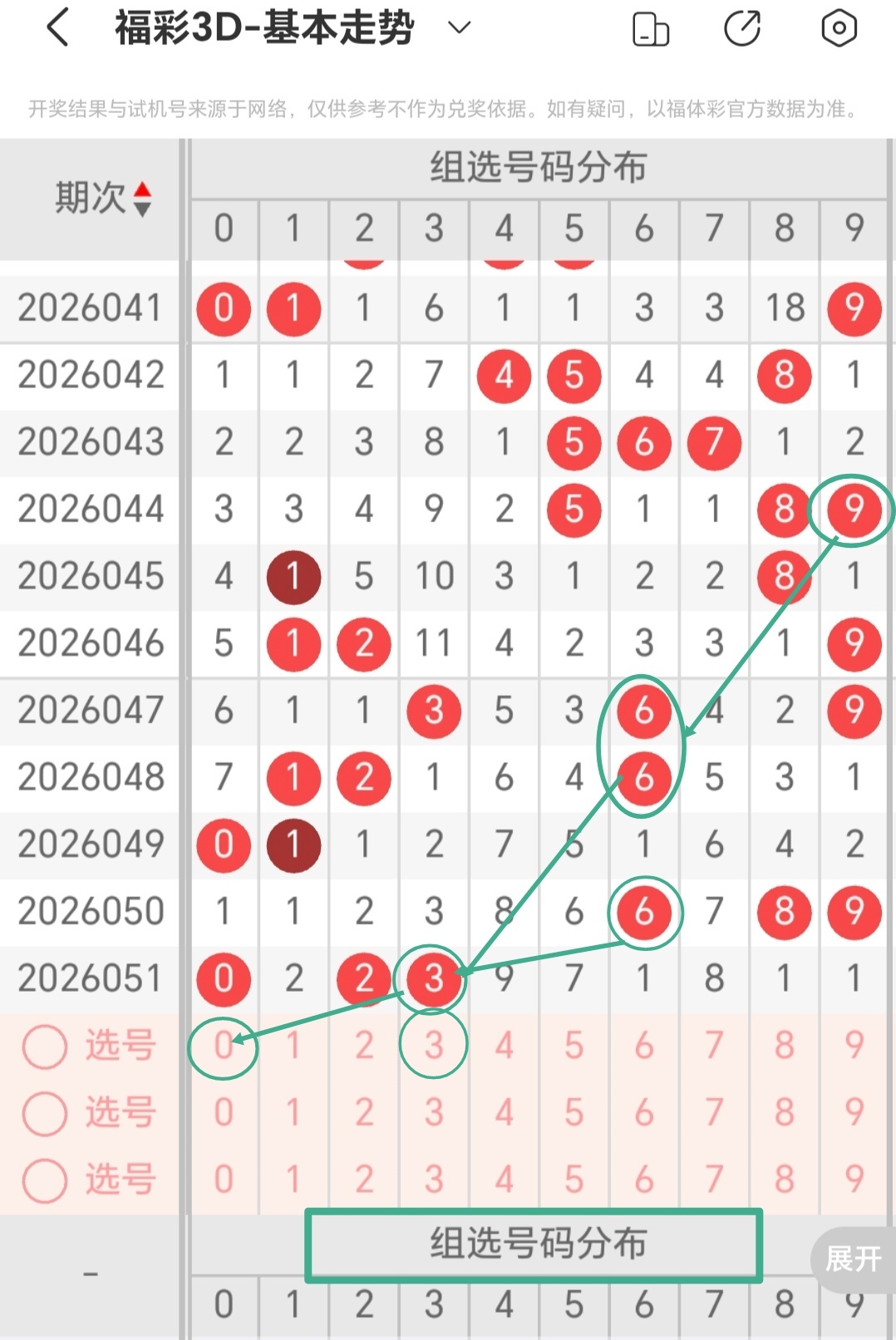This screenshot has width=896, height=1340.
Task: Pick number 5 in the first 选号 row
Action: point(574,1046)
